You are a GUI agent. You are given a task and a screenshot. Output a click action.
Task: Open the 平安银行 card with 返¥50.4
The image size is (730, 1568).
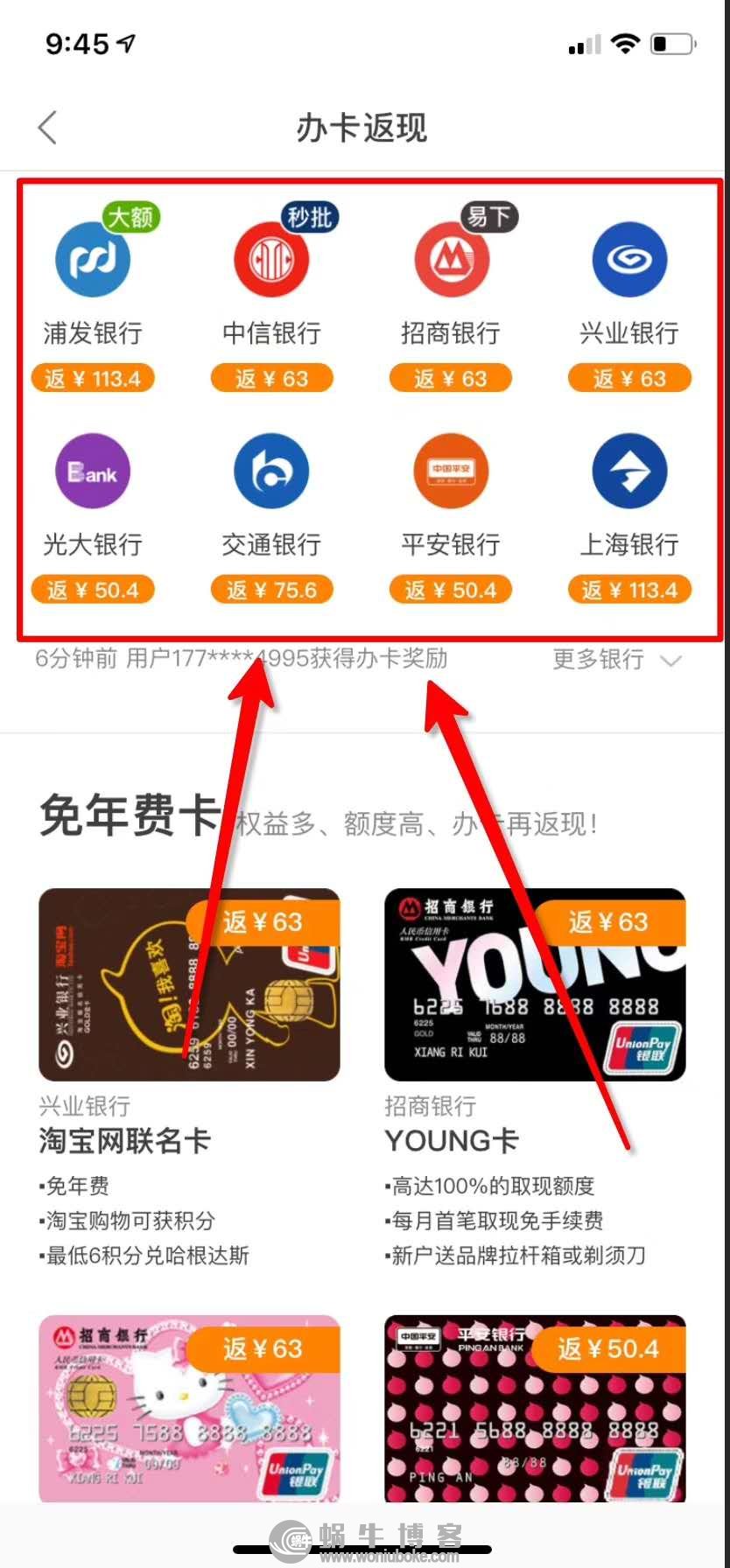[x=535, y=1407]
